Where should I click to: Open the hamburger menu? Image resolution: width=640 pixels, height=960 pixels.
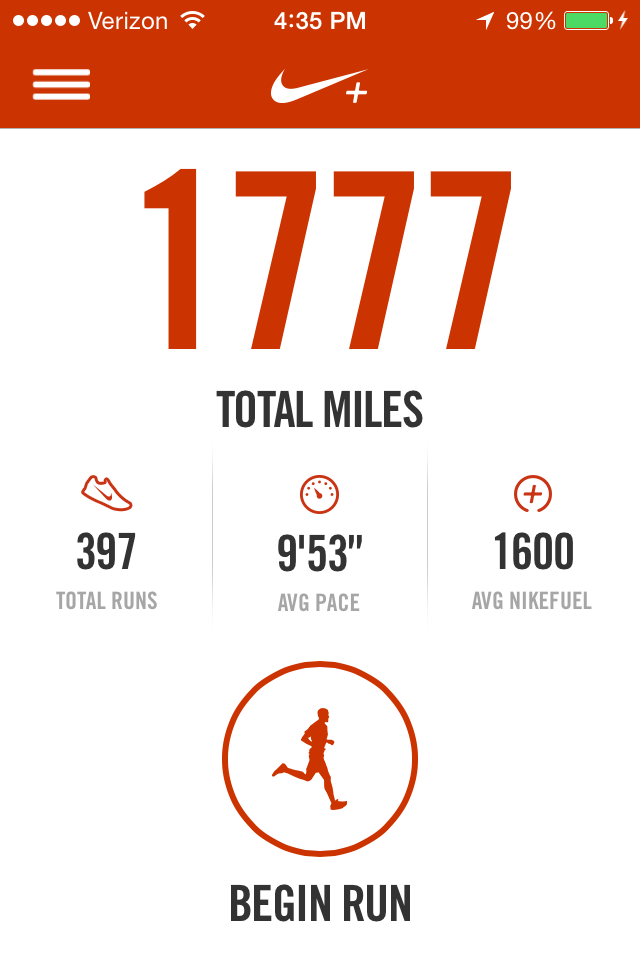(x=61, y=85)
